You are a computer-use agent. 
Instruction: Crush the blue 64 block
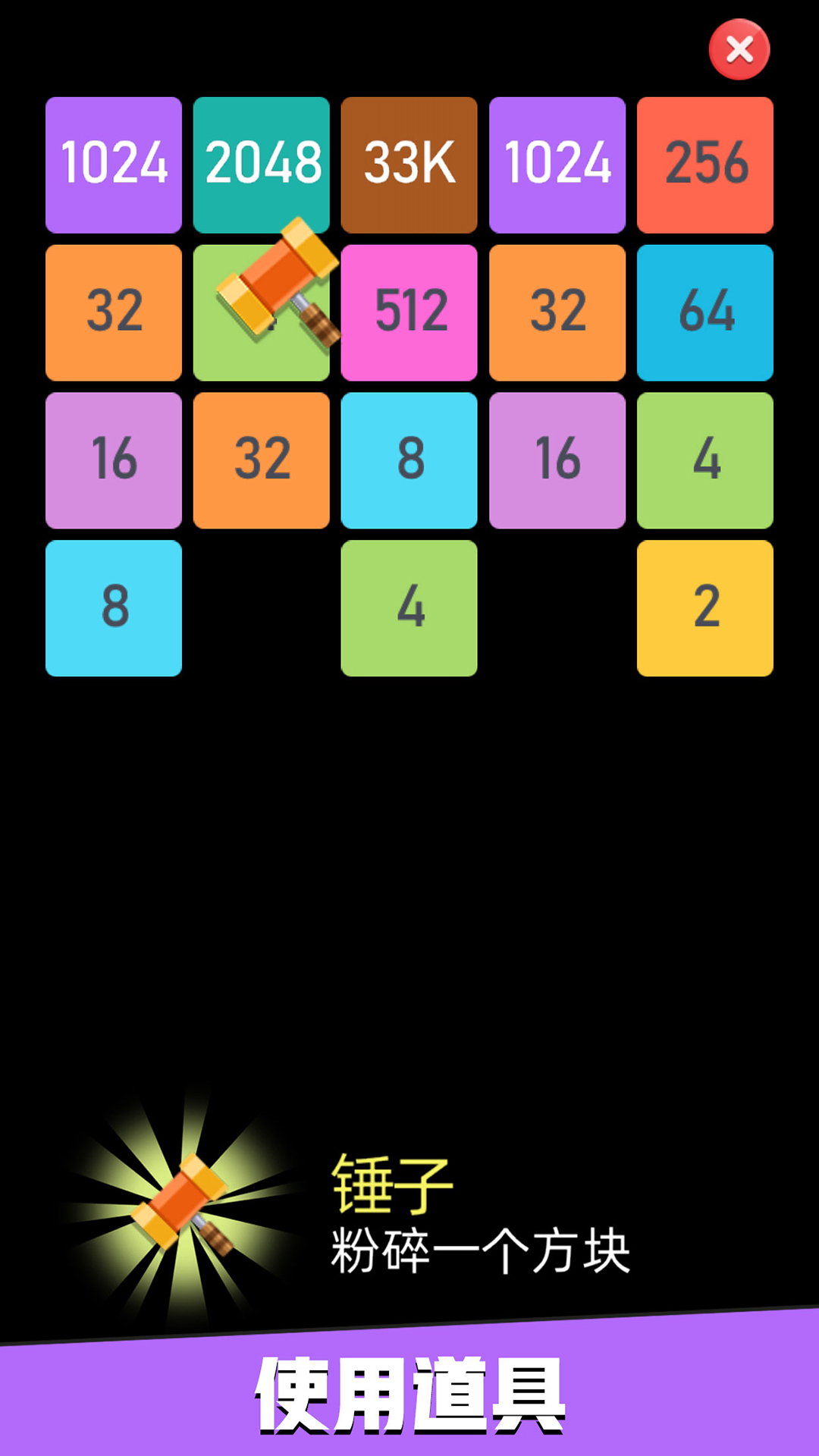click(x=705, y=312)
